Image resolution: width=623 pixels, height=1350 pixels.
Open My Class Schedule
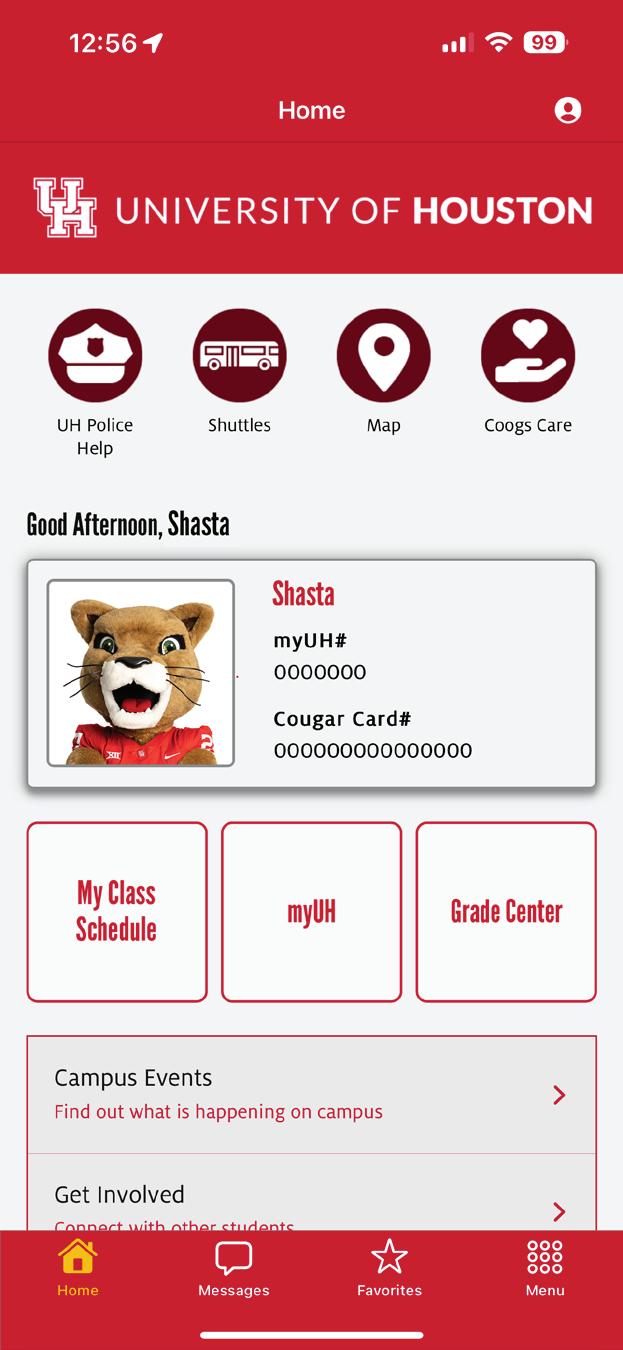click(117, 911)
